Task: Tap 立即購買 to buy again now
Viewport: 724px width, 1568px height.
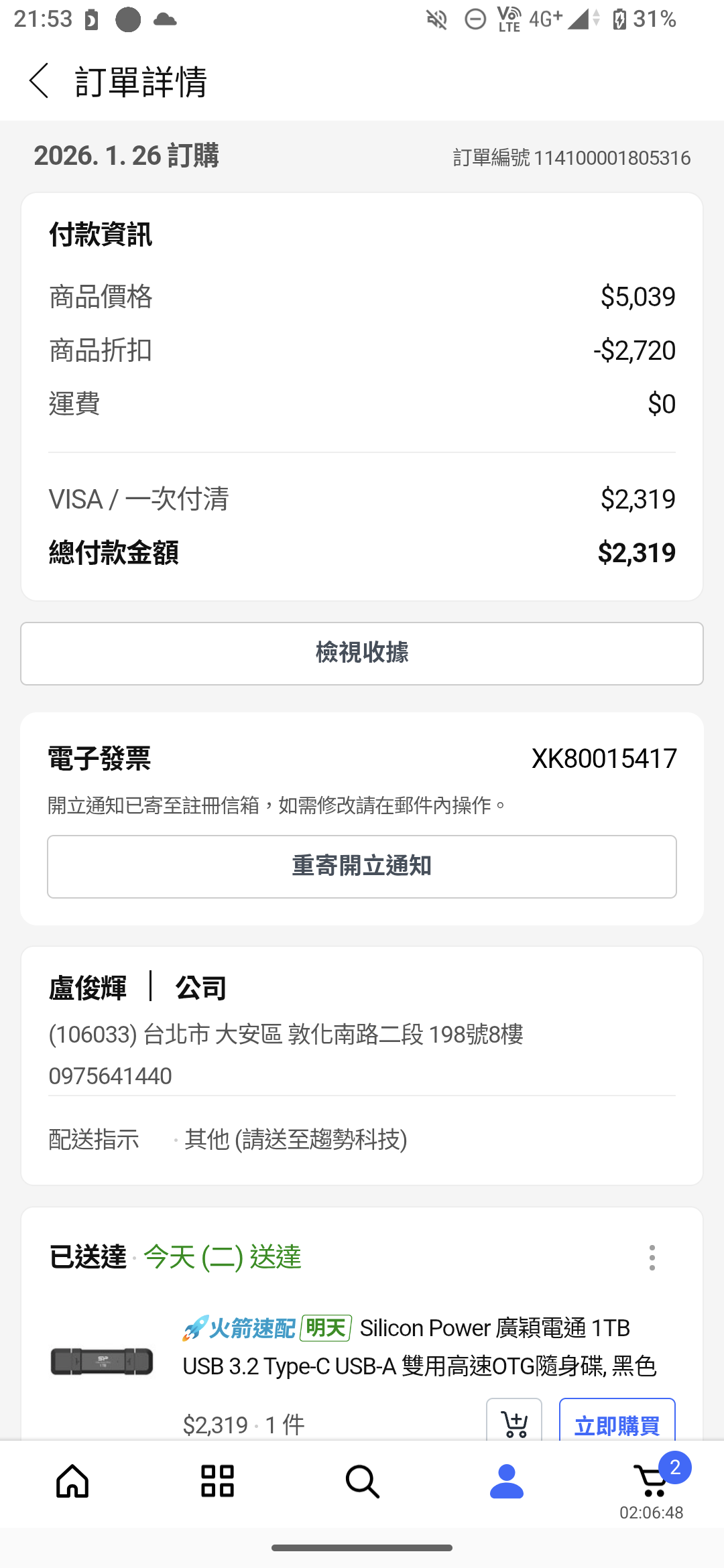Action: [617, 1423]
